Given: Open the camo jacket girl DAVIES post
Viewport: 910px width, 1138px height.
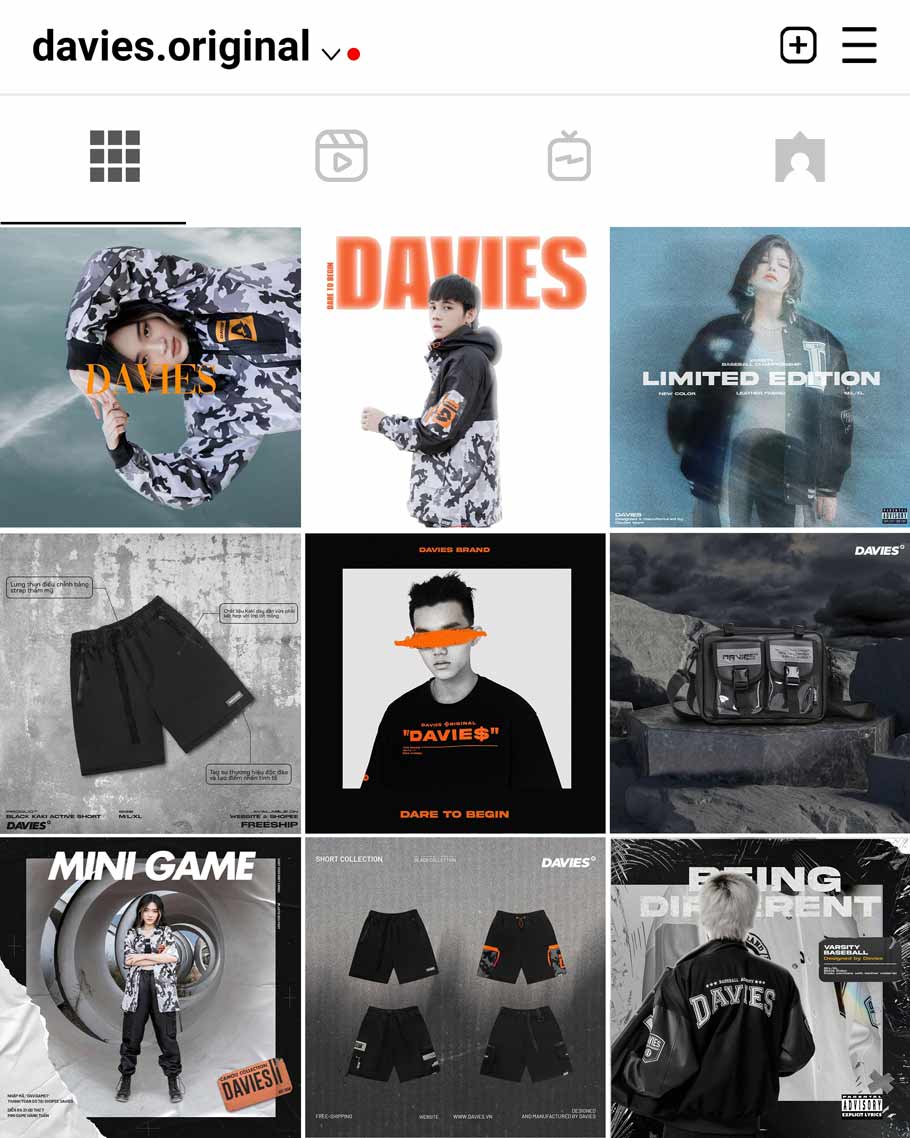Looking at the screenshot, I should click(150, 377).
